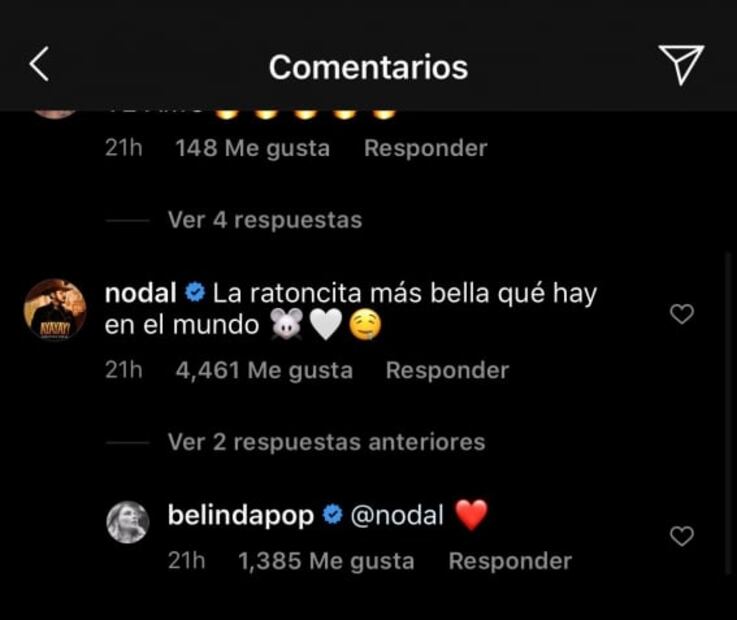Image resolution: width=737 pixels, height=620 pixels.
Task: Reply to belindapop's comment
Action: (x=510, y=561)
